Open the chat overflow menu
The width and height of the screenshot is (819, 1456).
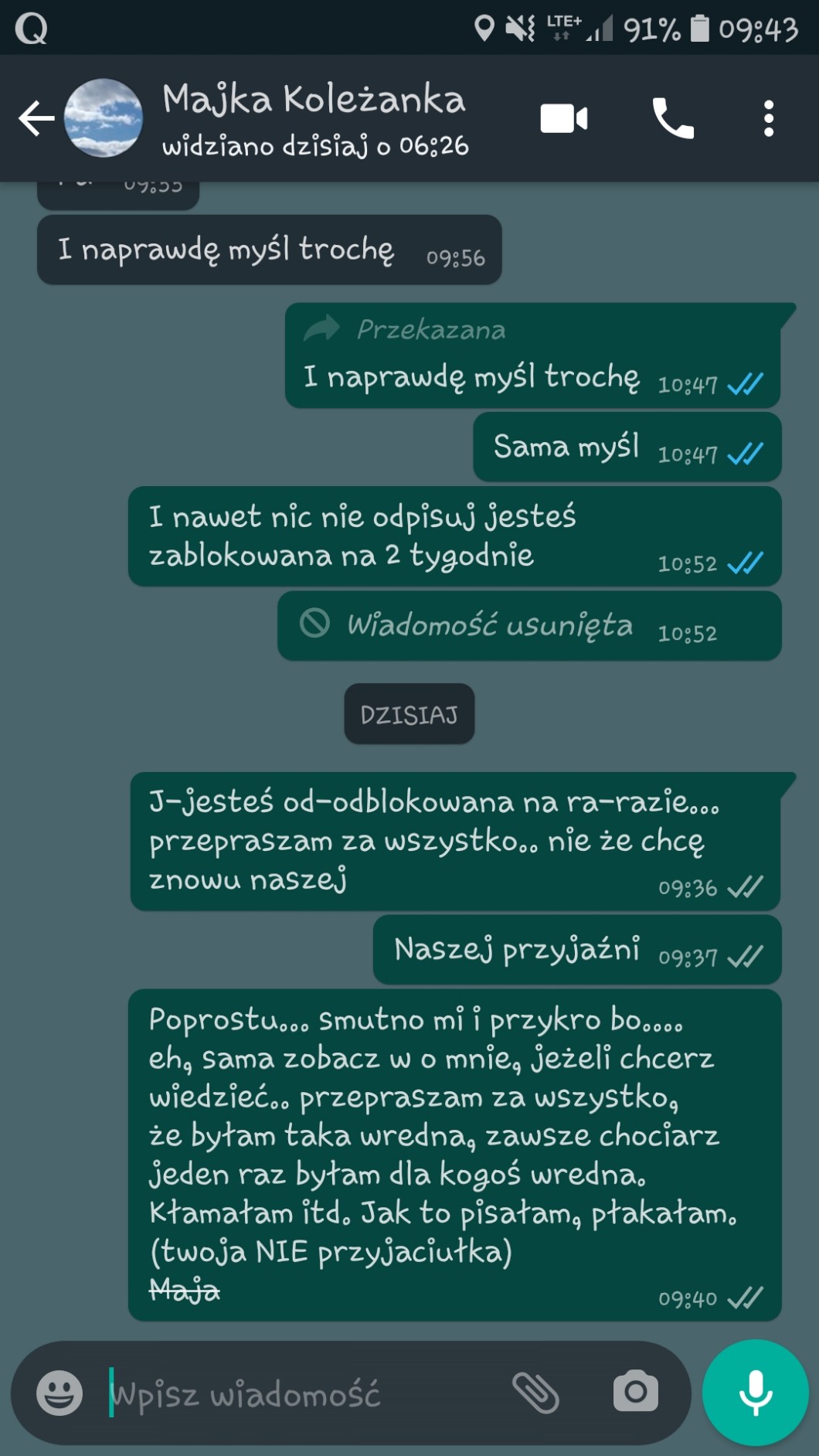768,118
